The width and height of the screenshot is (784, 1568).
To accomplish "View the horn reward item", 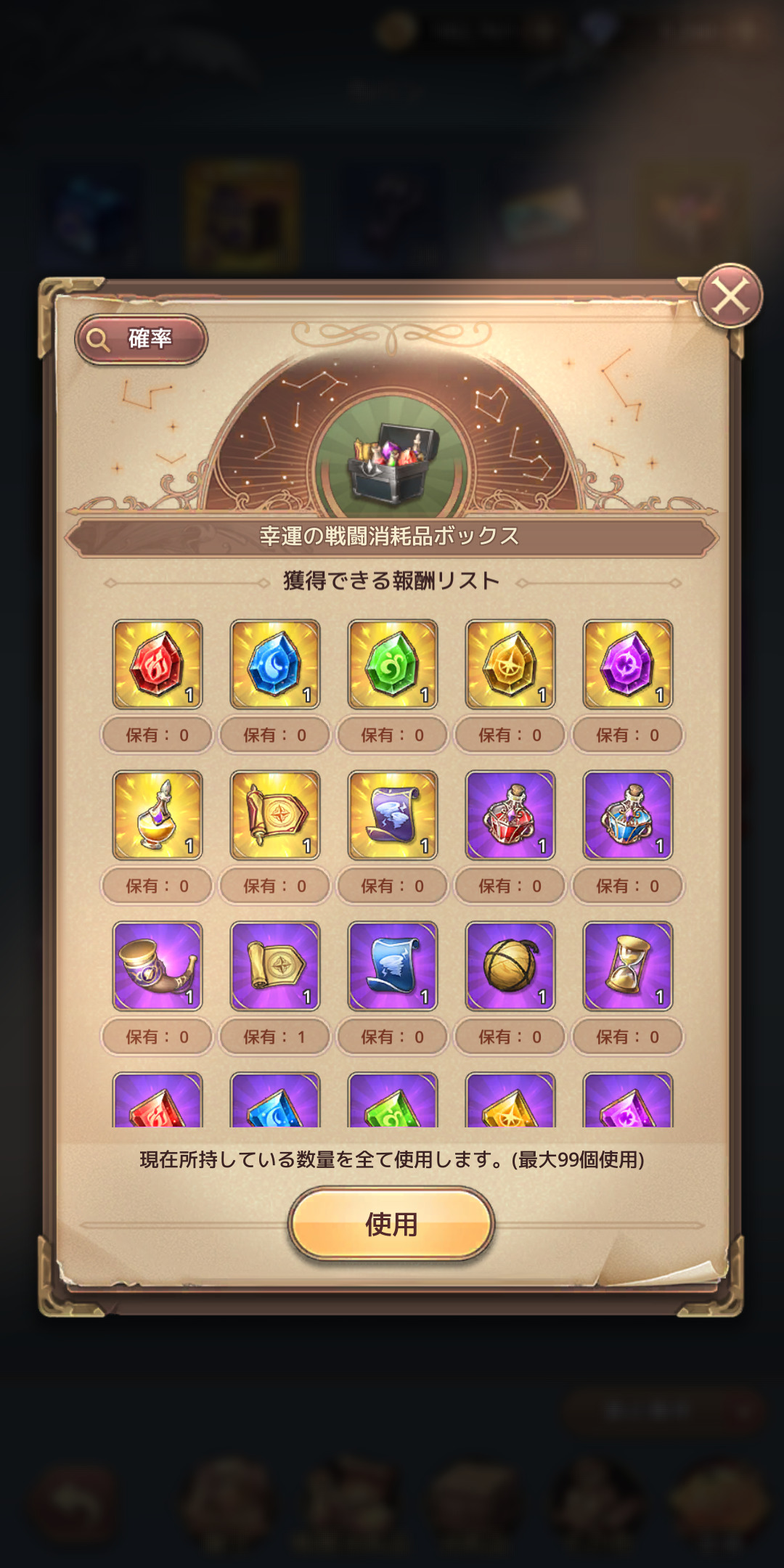I will click(158, 966).
